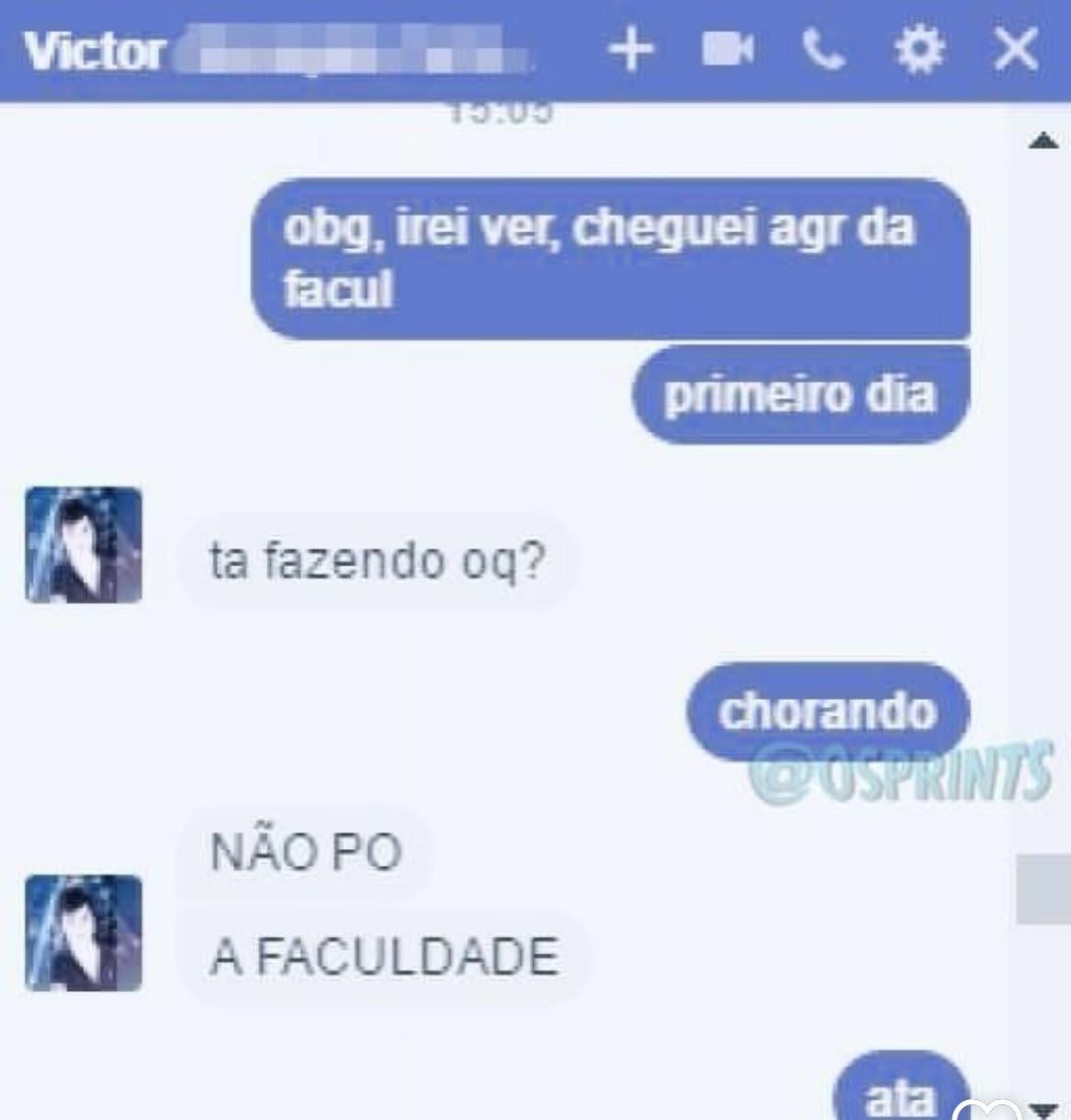Image resolution: width=1071 pixels, height=1120 pixels.
Task: Close the chat window with Victor
Action: tap(1016, 49)
